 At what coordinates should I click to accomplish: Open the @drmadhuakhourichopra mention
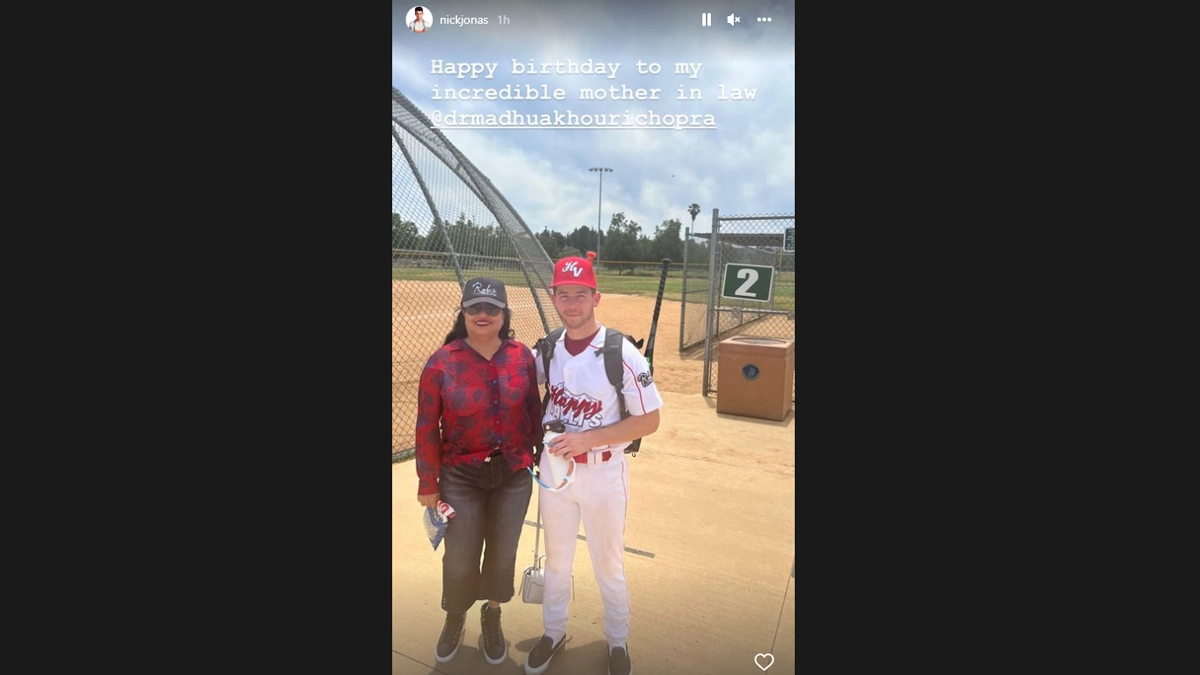point(573,119)
